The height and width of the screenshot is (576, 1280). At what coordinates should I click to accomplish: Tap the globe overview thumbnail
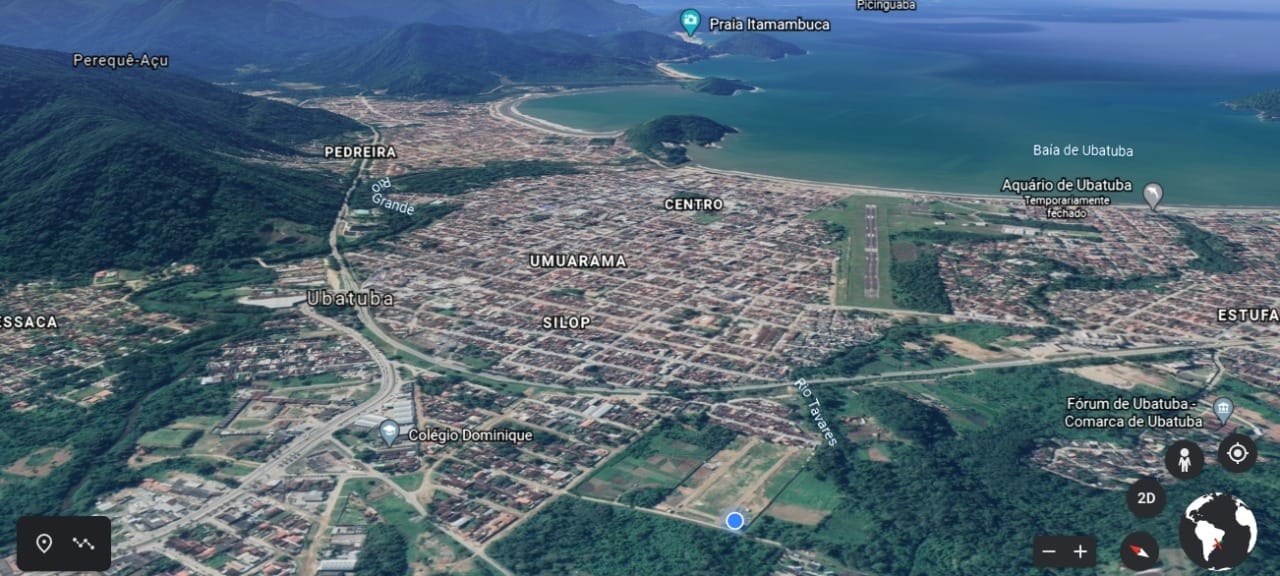pos(1218,531)
